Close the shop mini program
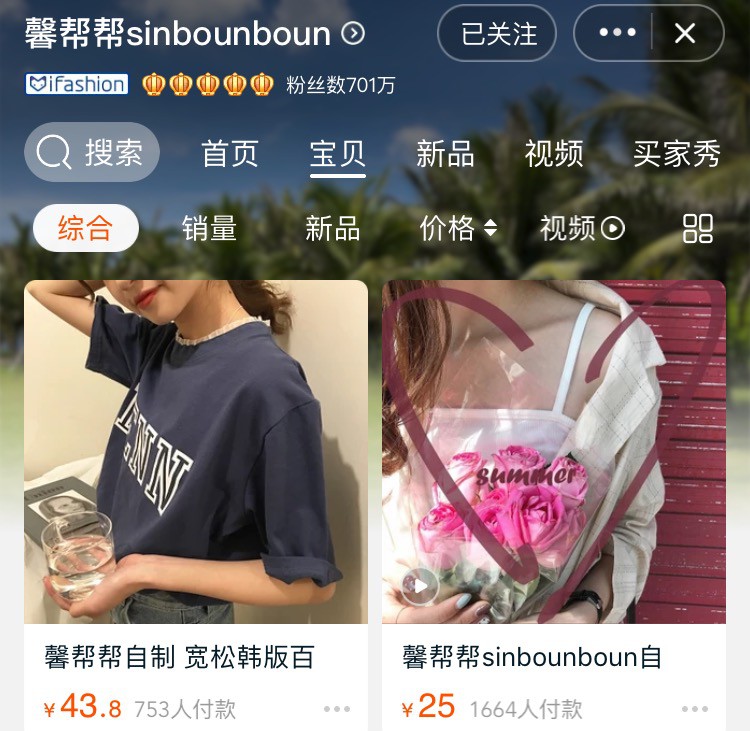750x731 pixels. 685,34
